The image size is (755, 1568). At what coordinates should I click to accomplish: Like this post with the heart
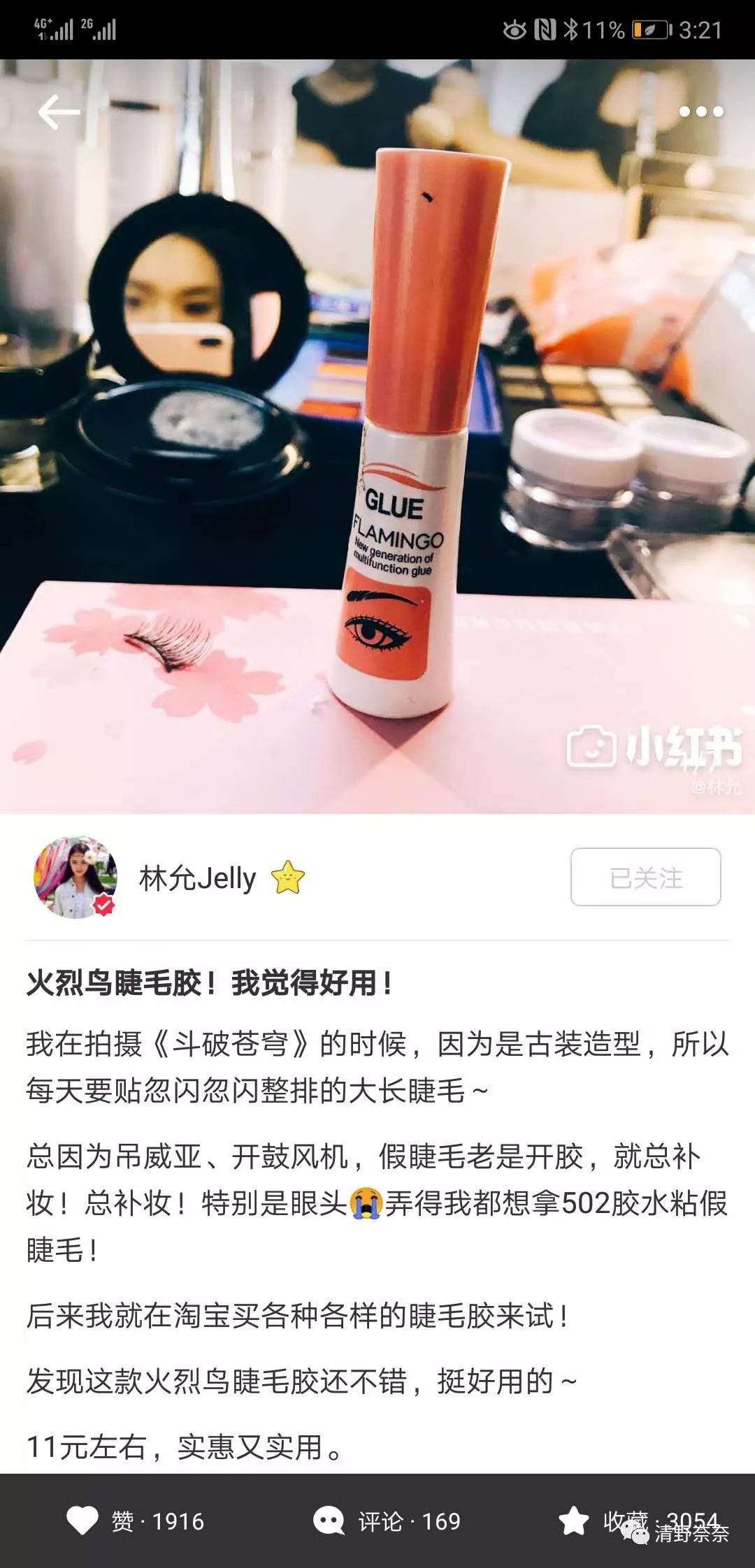tap(82, 1521)
